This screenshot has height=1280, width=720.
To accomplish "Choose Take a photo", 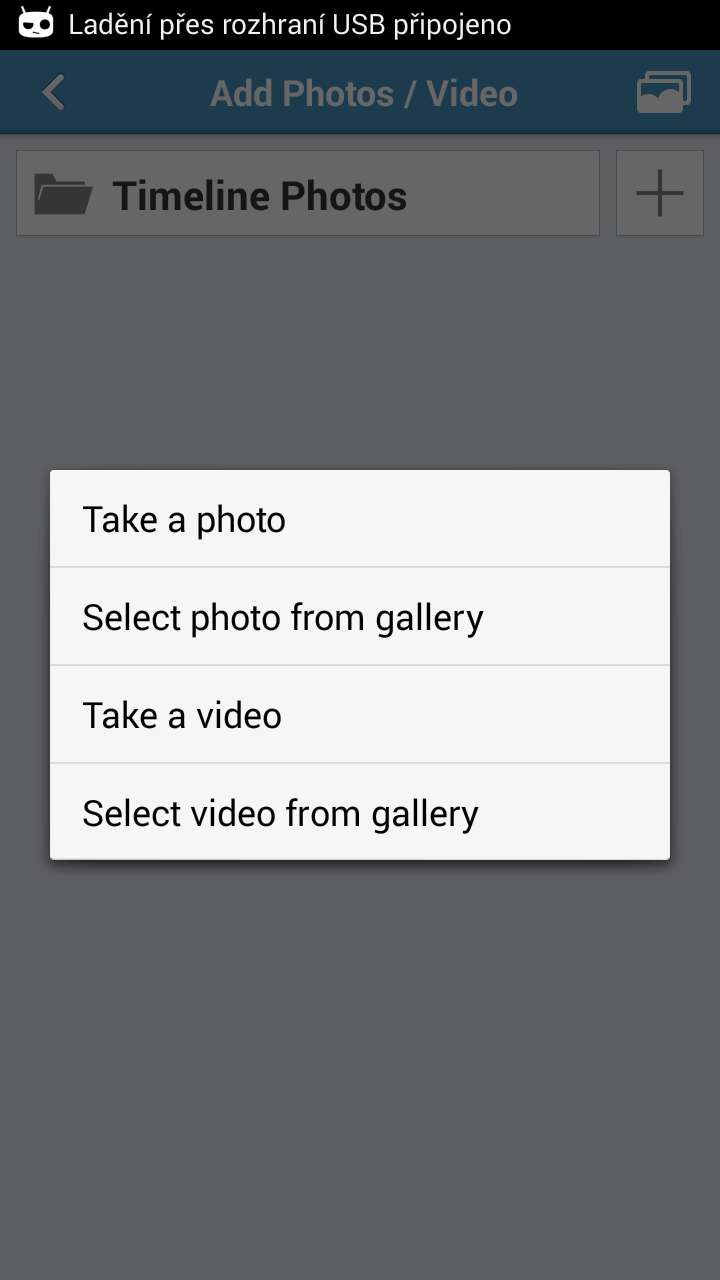I will (360, 519).
